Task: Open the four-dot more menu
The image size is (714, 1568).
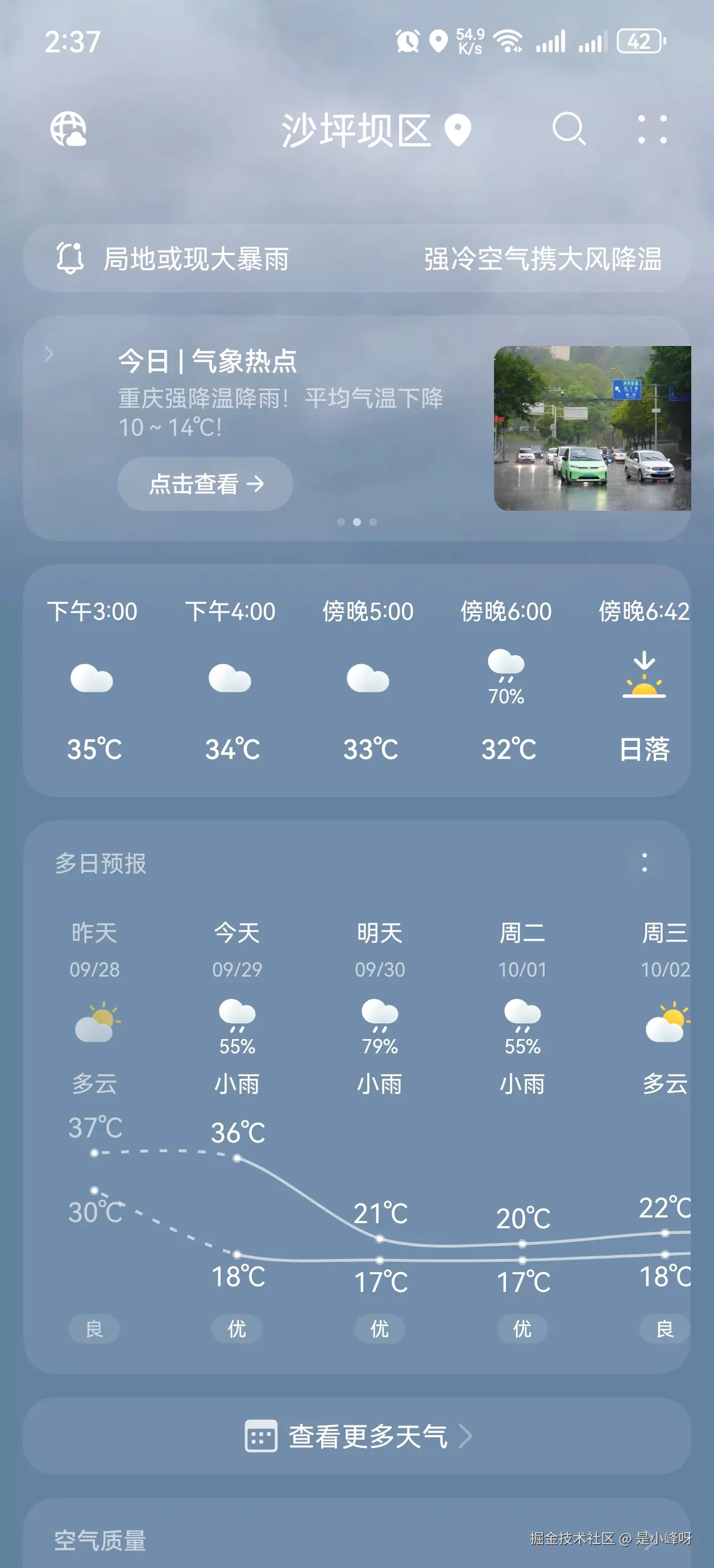Action: (652, 129)
